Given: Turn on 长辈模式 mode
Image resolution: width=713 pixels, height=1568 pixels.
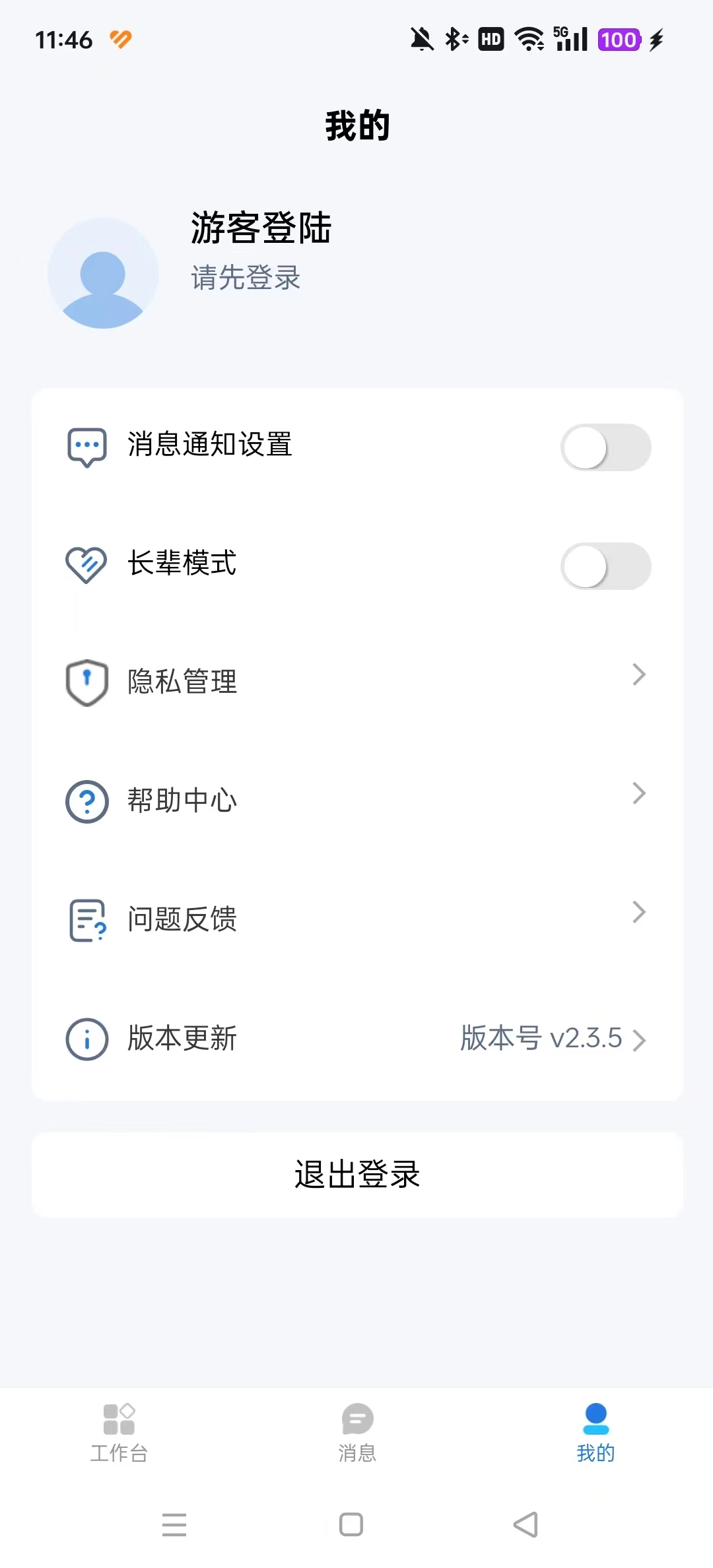Looking at the screenshot, I should (606, 566).
